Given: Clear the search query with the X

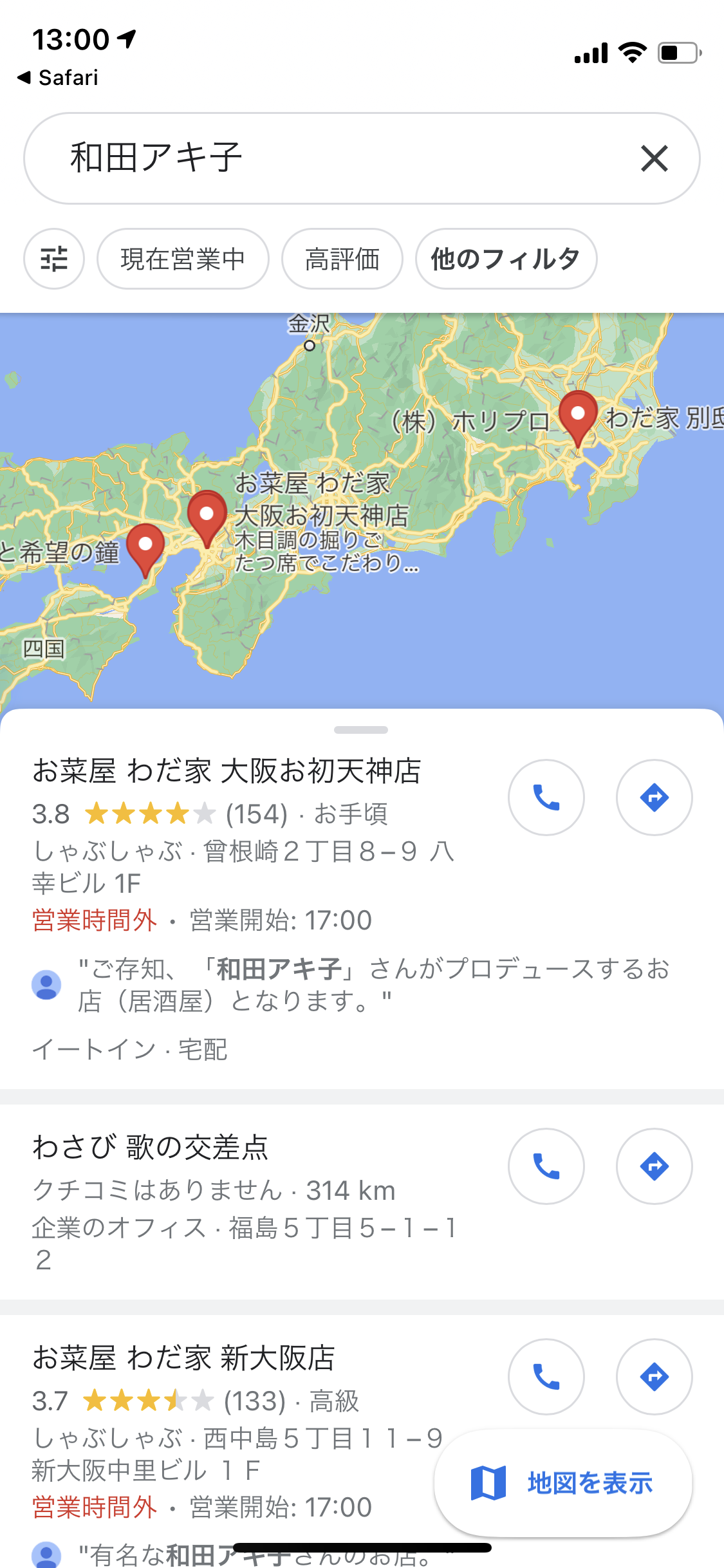Looking at the screenshot, I should pyautogui.click(x=654, y=158).
